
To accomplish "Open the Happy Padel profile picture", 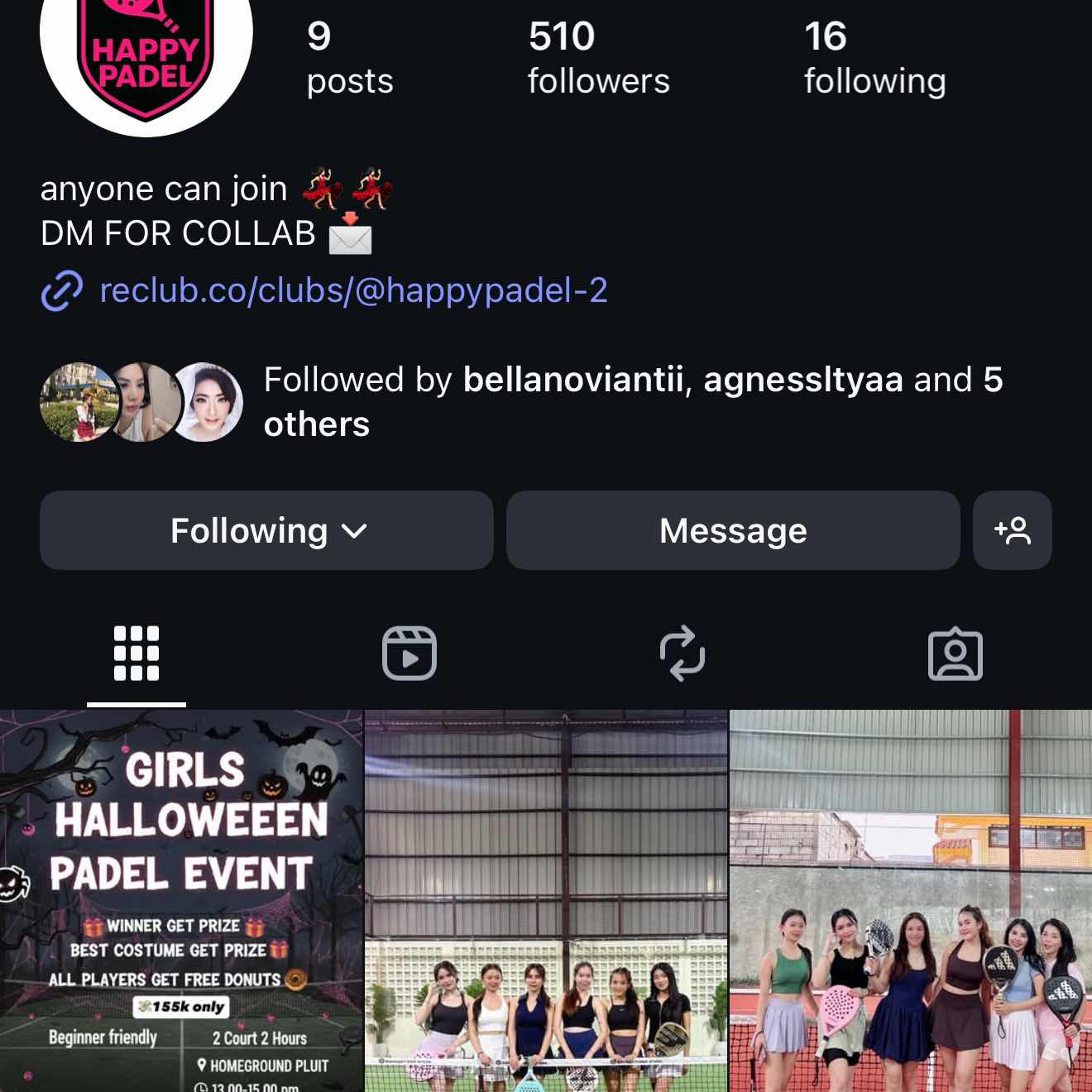I will [x=146, y=50].
